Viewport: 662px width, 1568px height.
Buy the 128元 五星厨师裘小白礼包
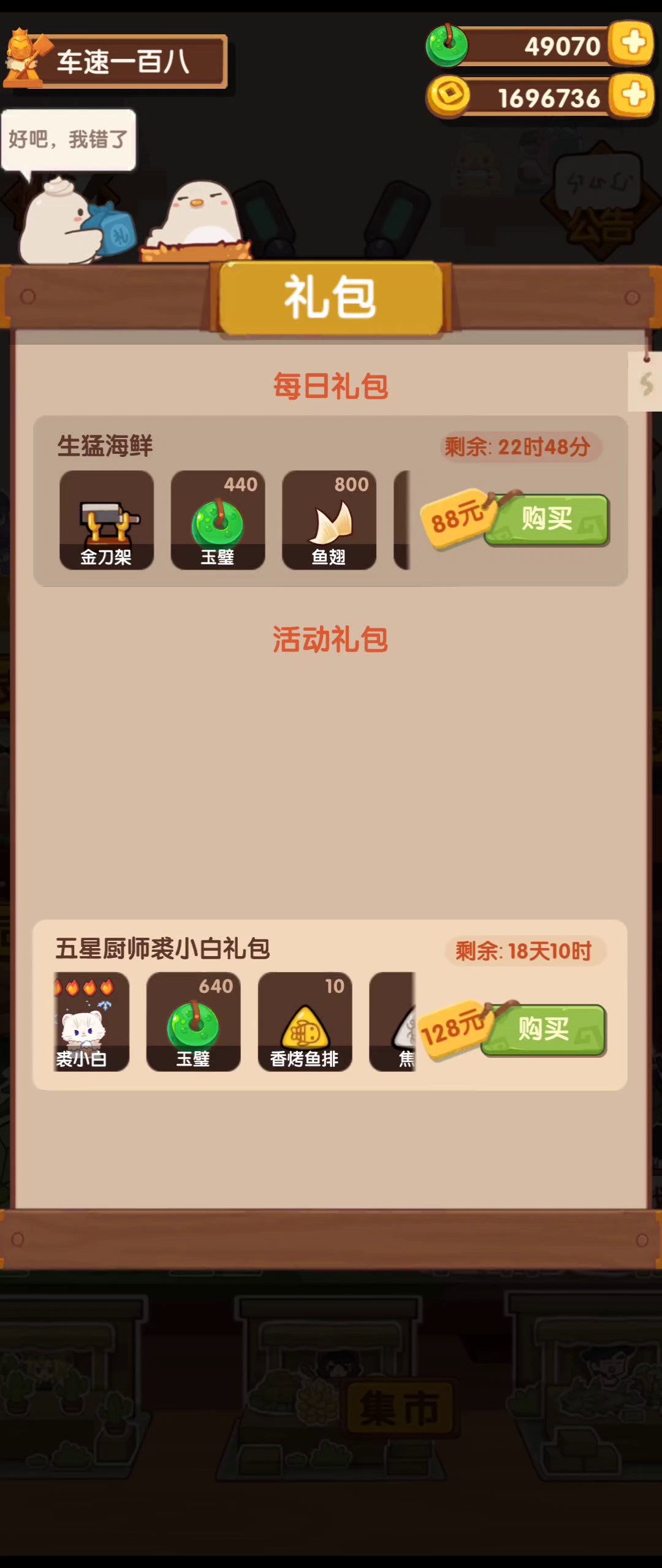[544, 1030]
